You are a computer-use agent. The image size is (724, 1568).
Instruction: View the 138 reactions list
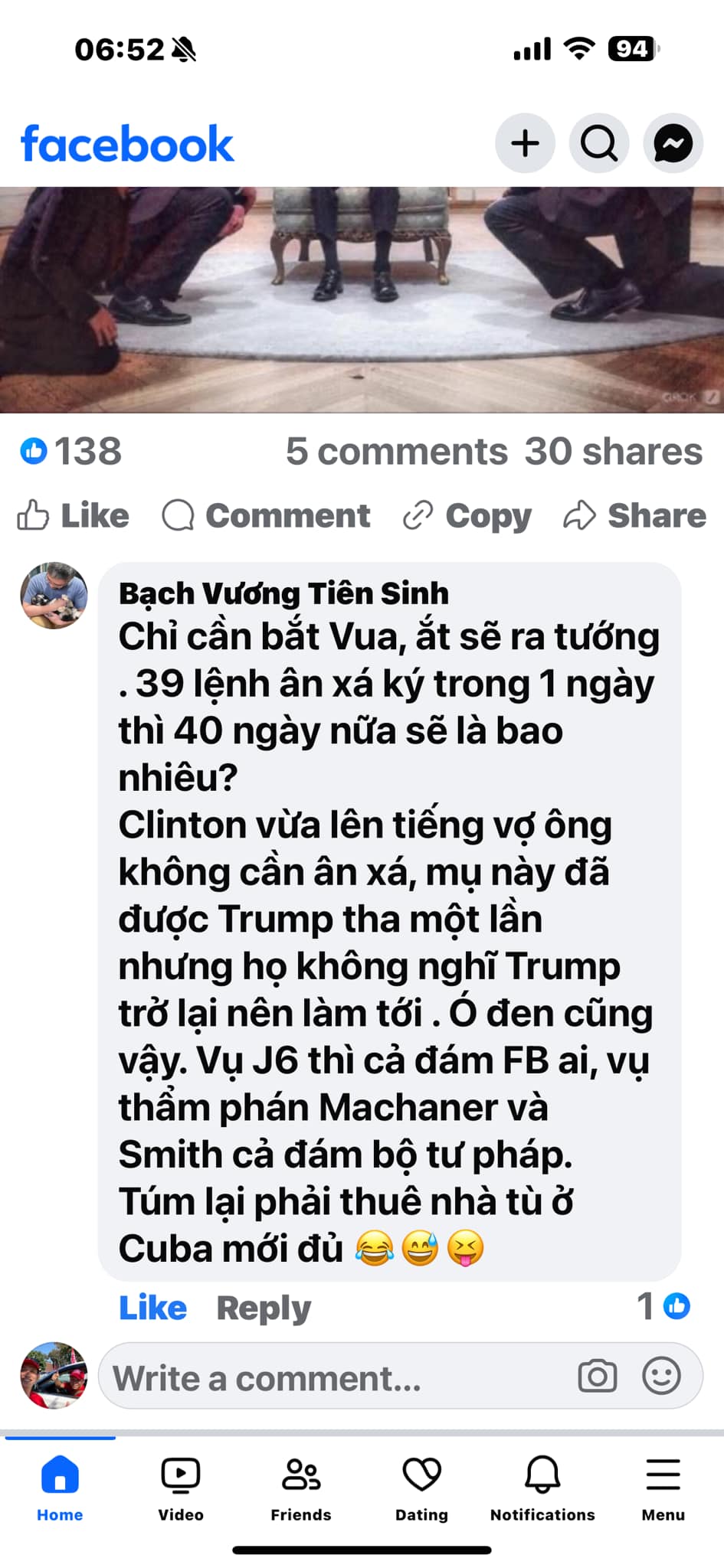(x=71, y=451)
